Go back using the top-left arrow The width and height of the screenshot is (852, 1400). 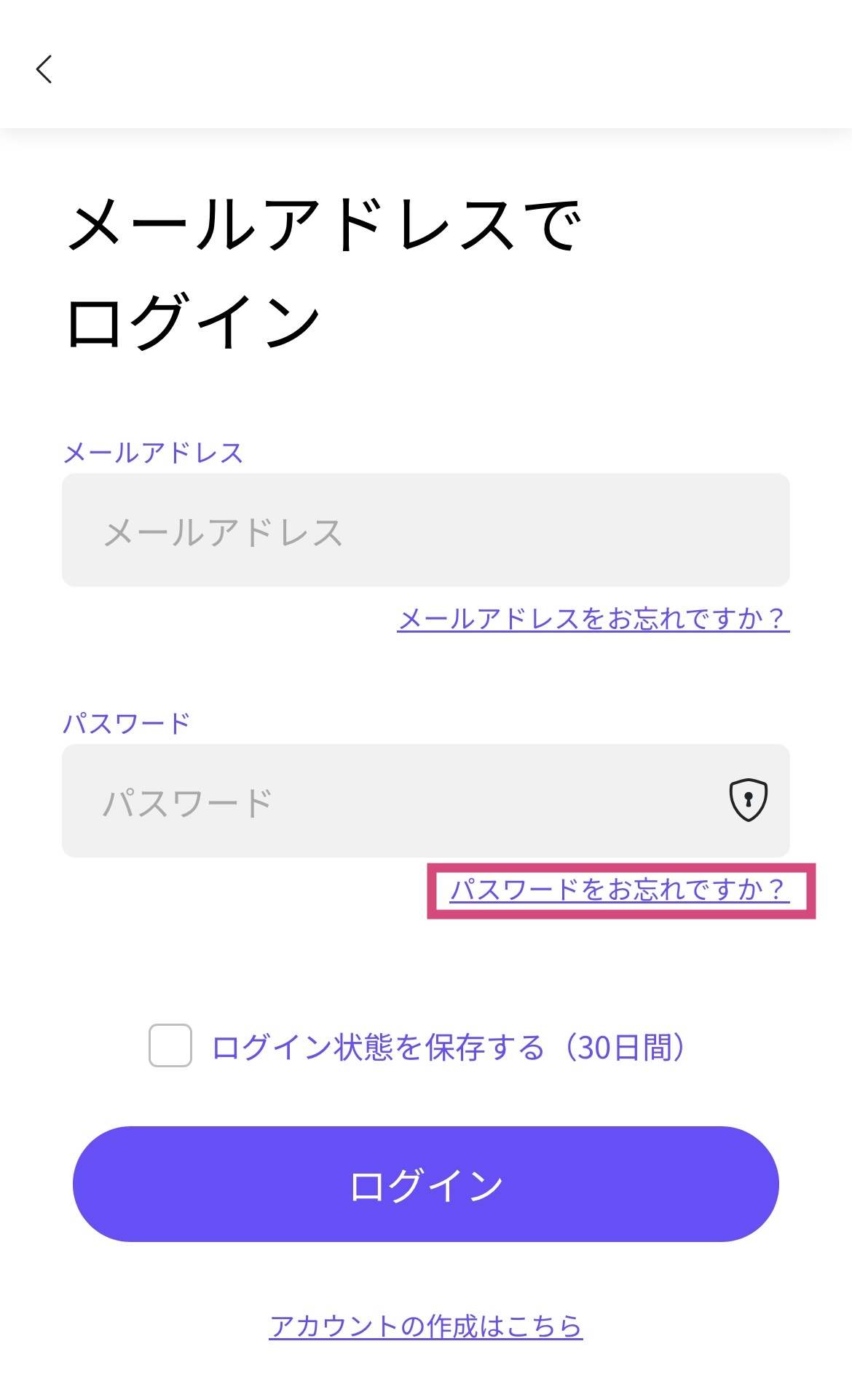pos(44,70)
